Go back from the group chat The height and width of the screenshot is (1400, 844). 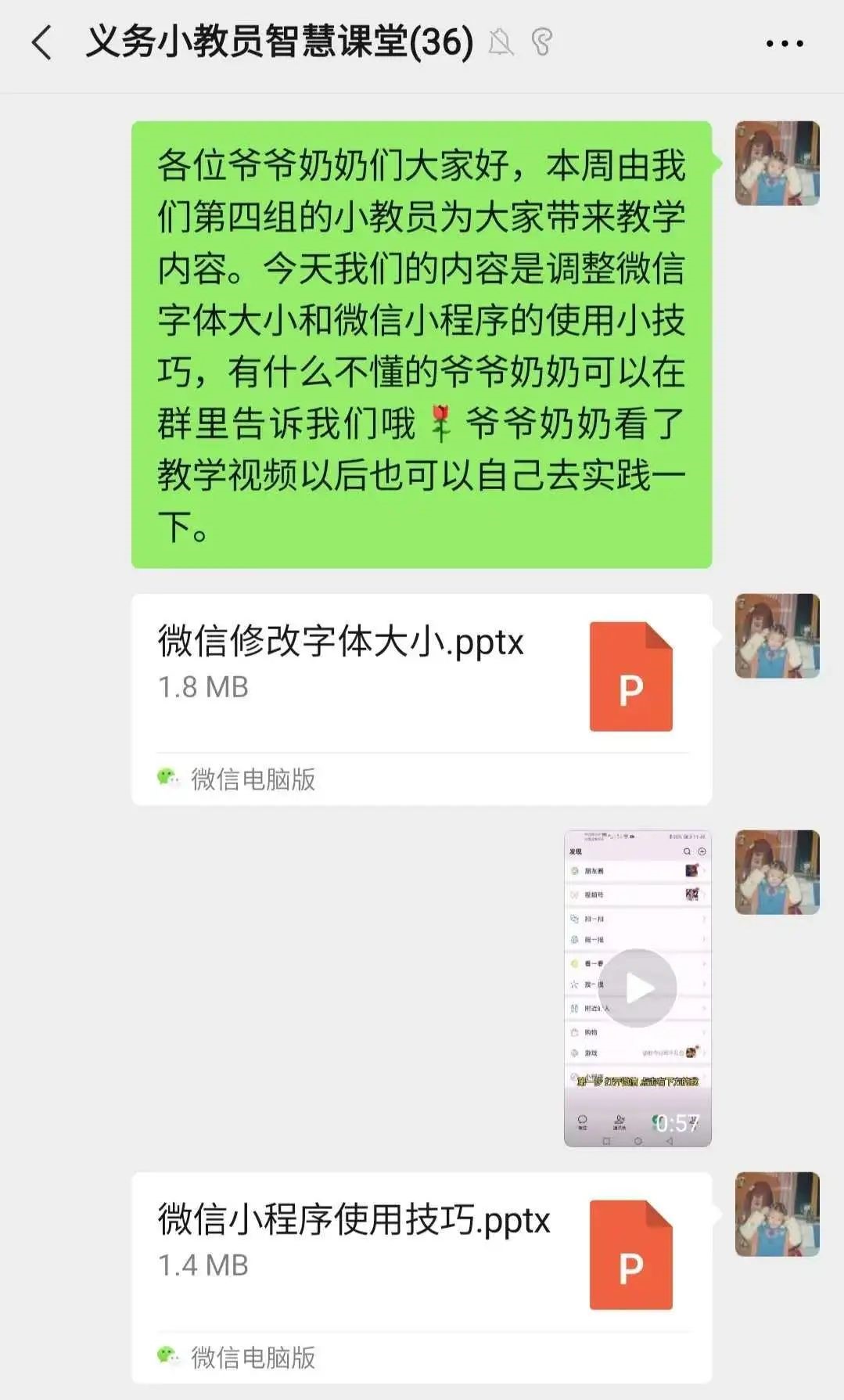42,42
